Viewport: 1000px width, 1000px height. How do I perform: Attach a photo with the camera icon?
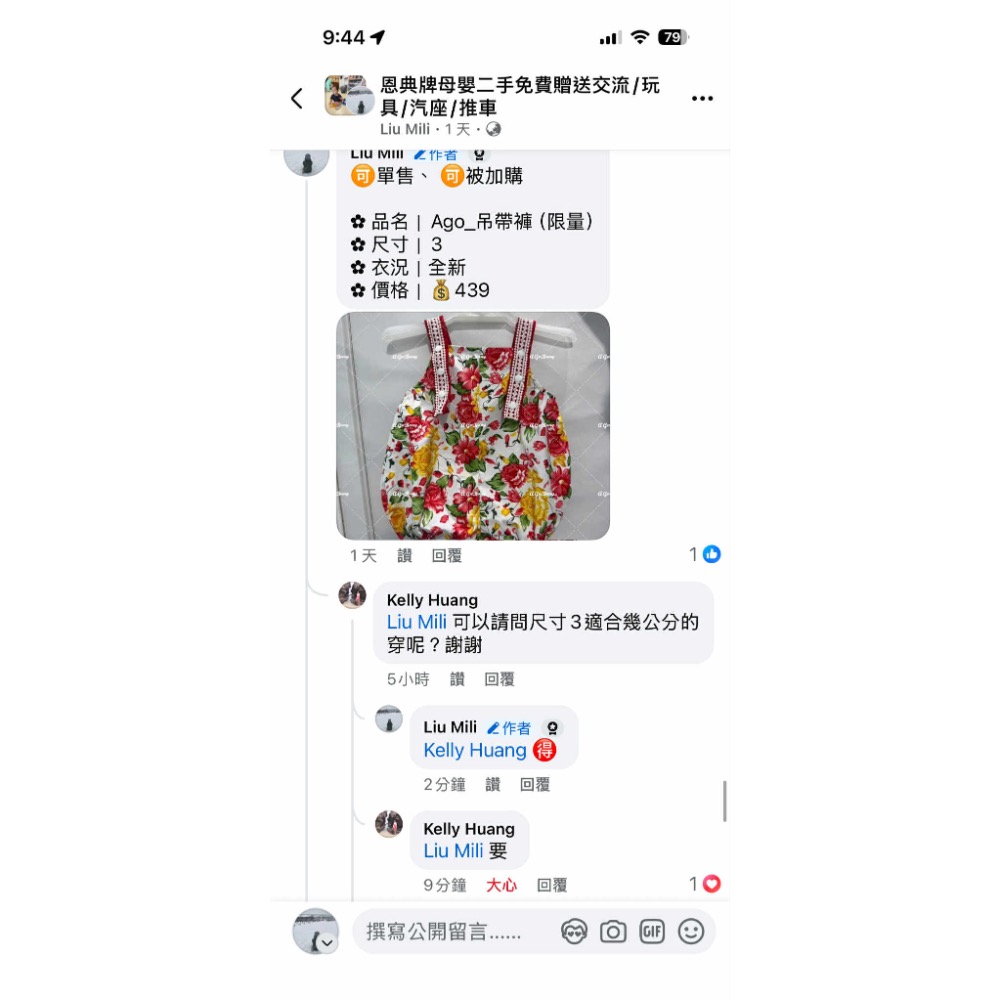(613, 932)
